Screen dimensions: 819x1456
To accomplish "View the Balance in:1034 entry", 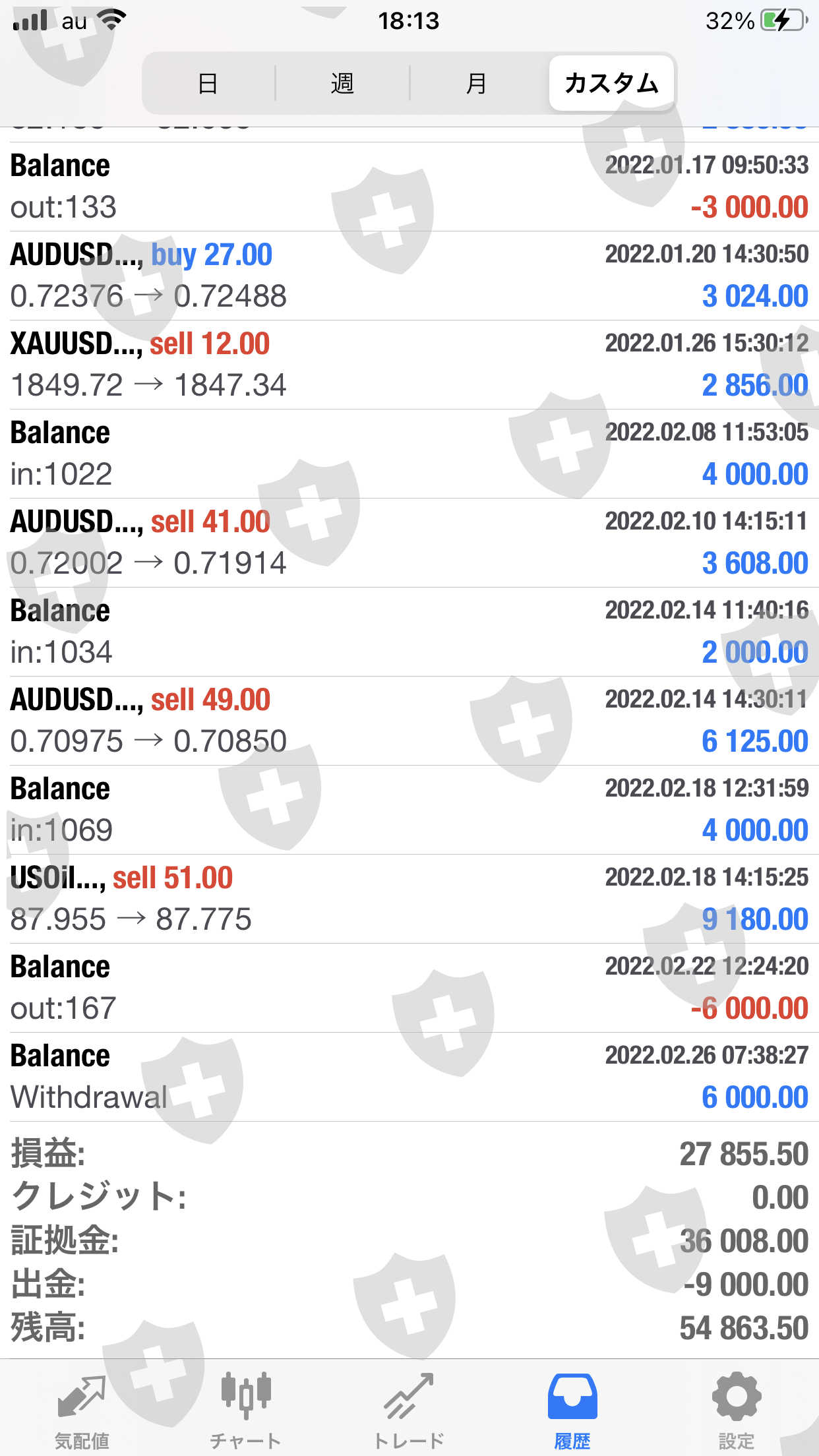I will 409,632.
